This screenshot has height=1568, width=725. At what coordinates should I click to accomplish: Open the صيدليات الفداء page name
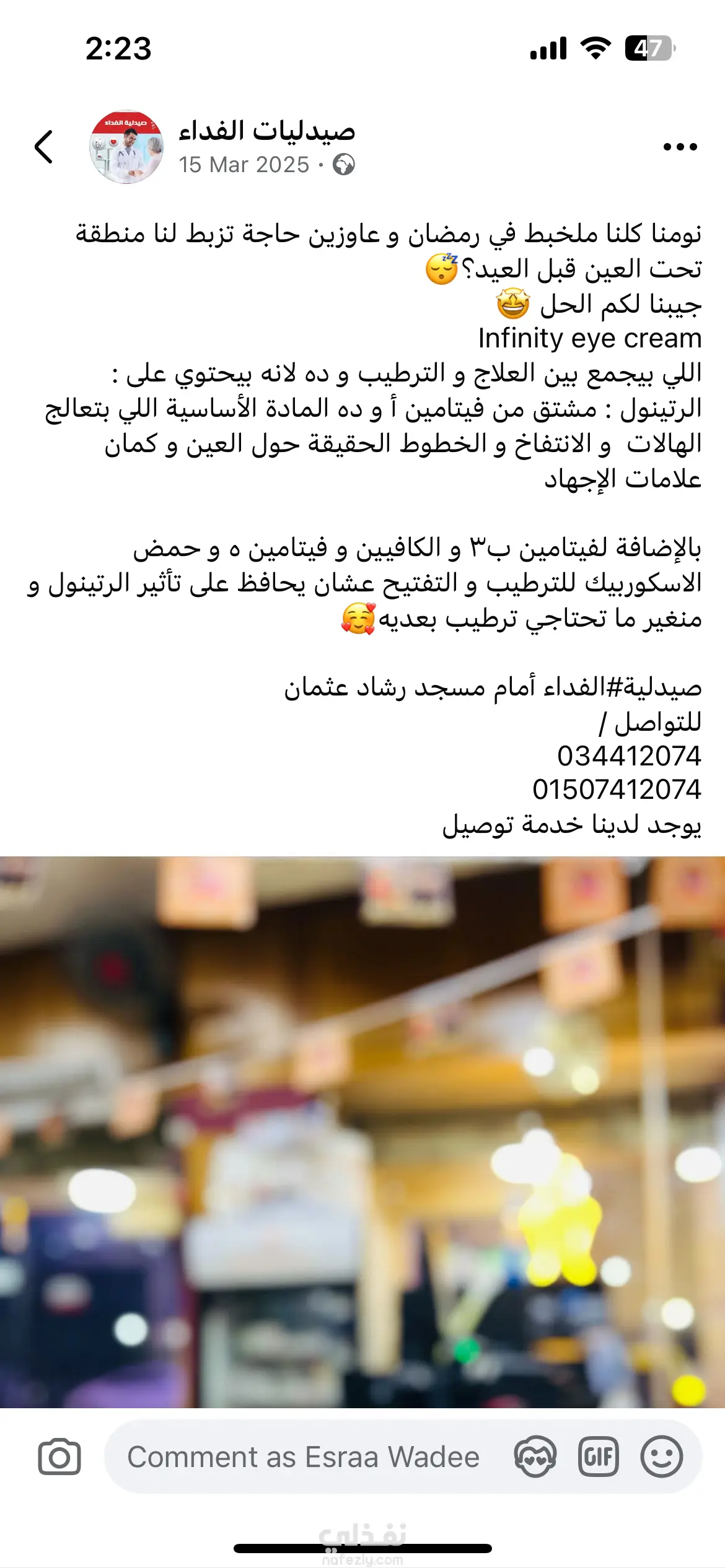(x=266, y=131)
